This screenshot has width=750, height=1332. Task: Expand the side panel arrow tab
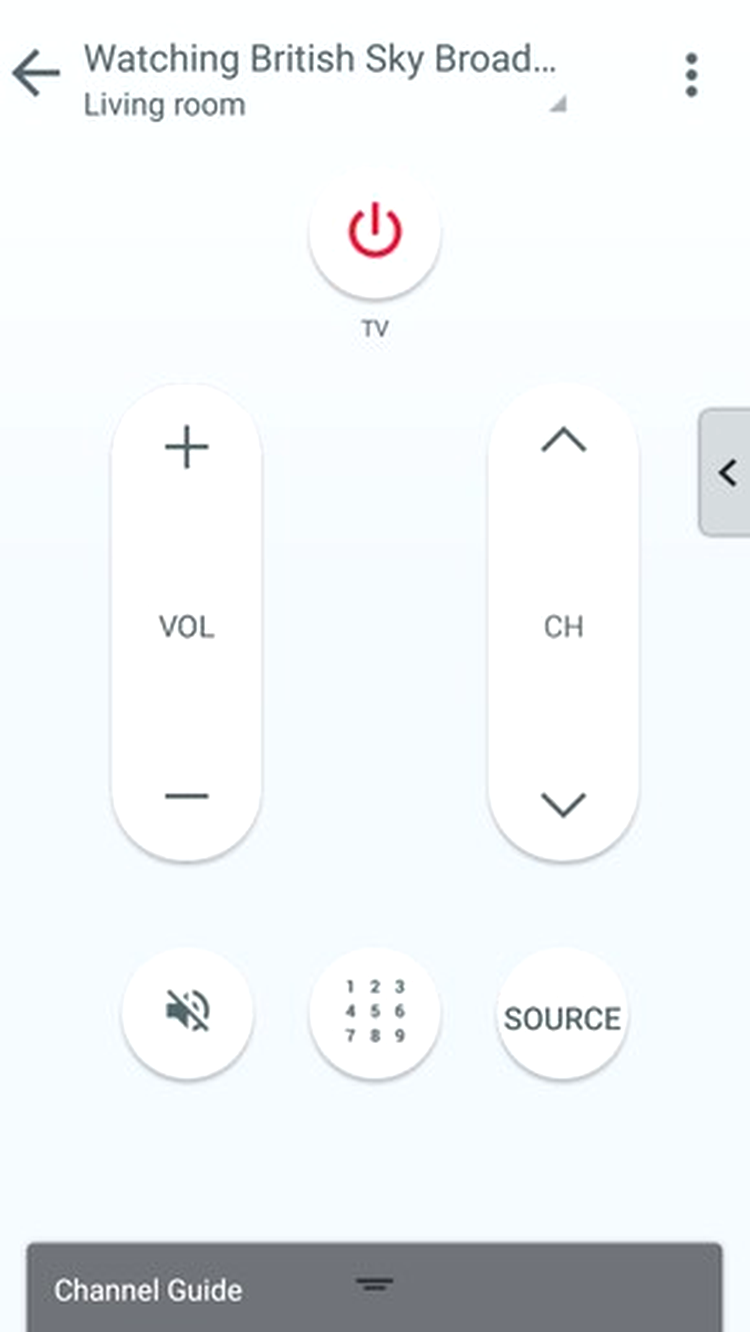[x=725, y=472]
